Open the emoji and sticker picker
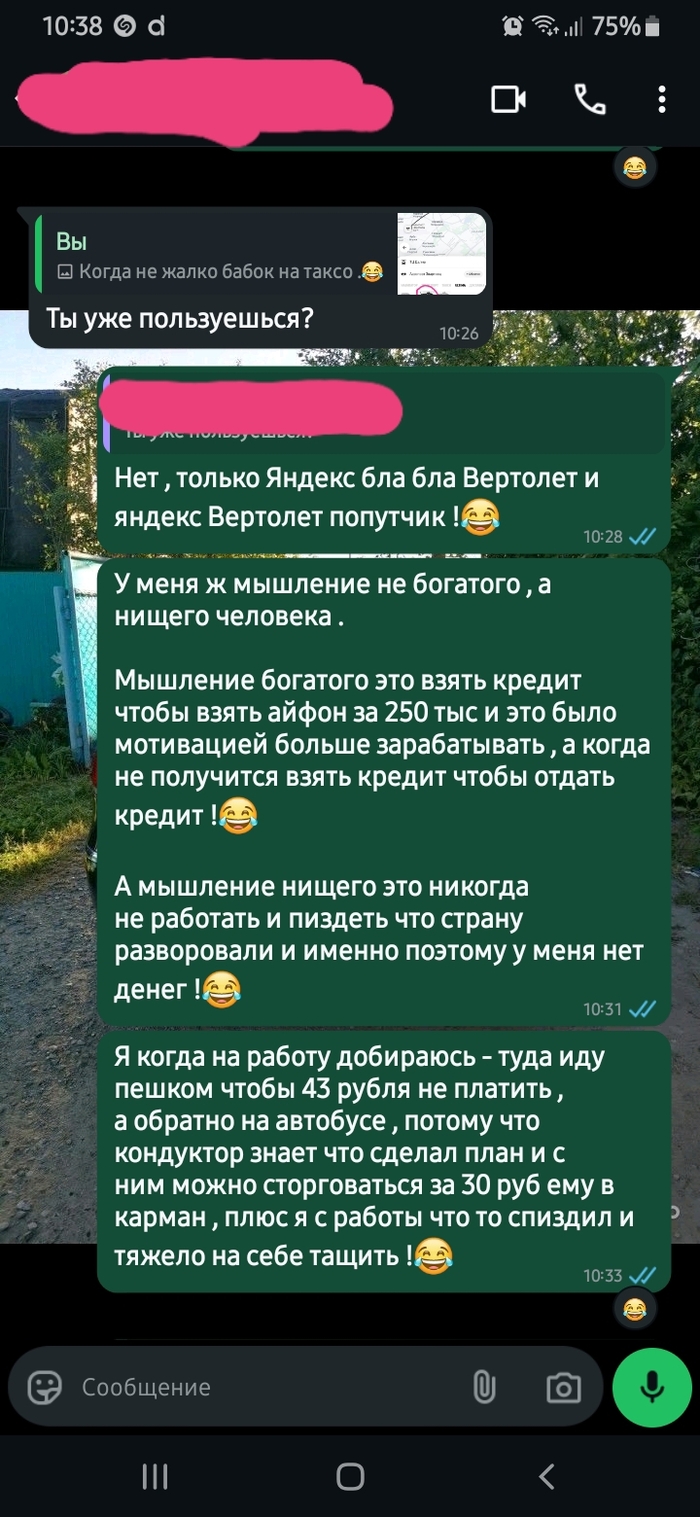This screenshot has height=1517, width=700. tap(45, 1387)
